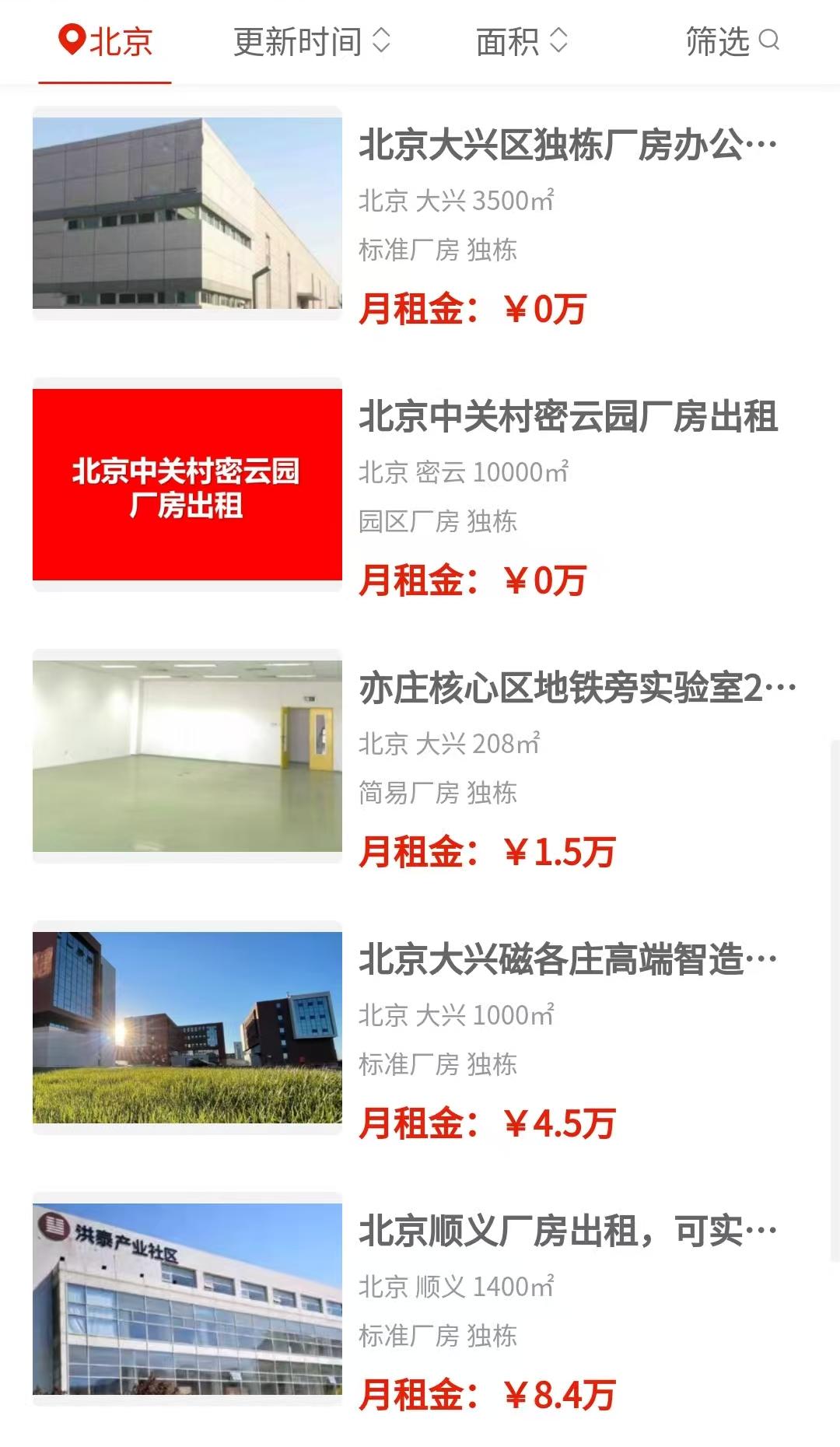Sort listings by 更新时间

(311, 41)
